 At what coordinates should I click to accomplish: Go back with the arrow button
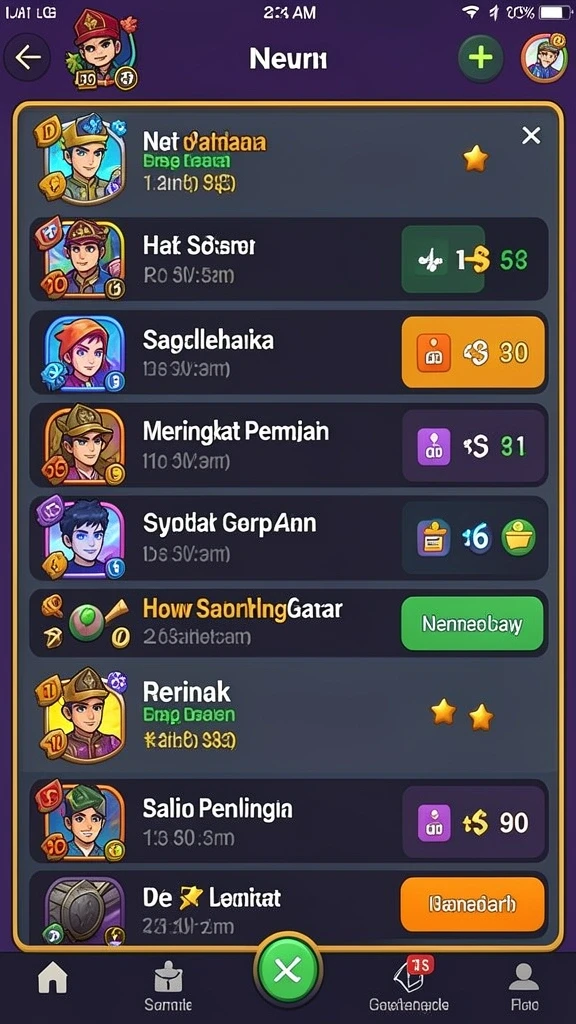point(27,57)
